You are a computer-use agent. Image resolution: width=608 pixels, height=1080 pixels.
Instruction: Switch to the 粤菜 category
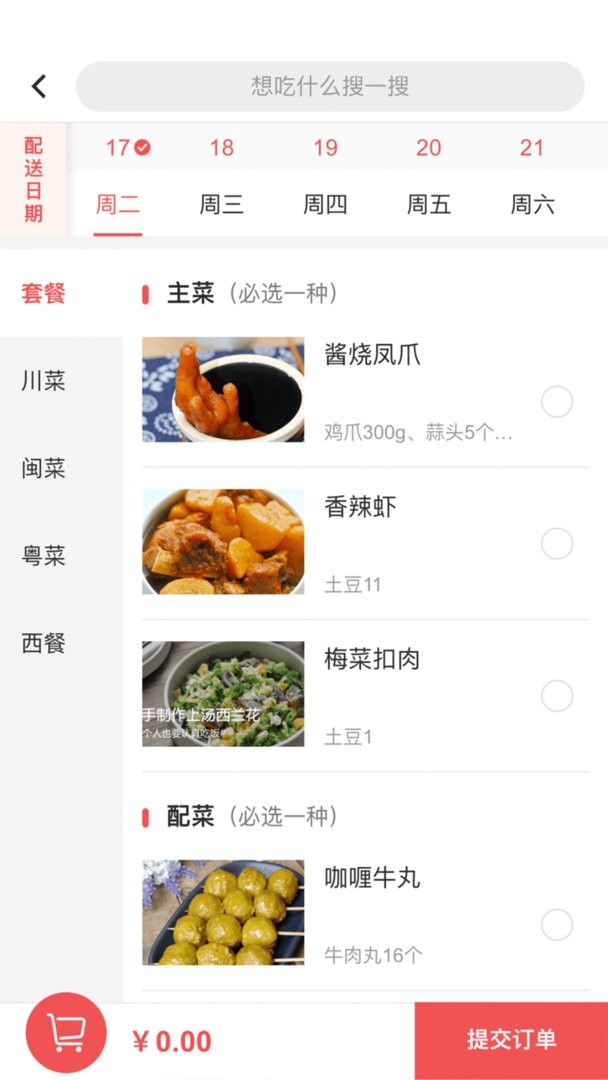[x=44, y=556]
